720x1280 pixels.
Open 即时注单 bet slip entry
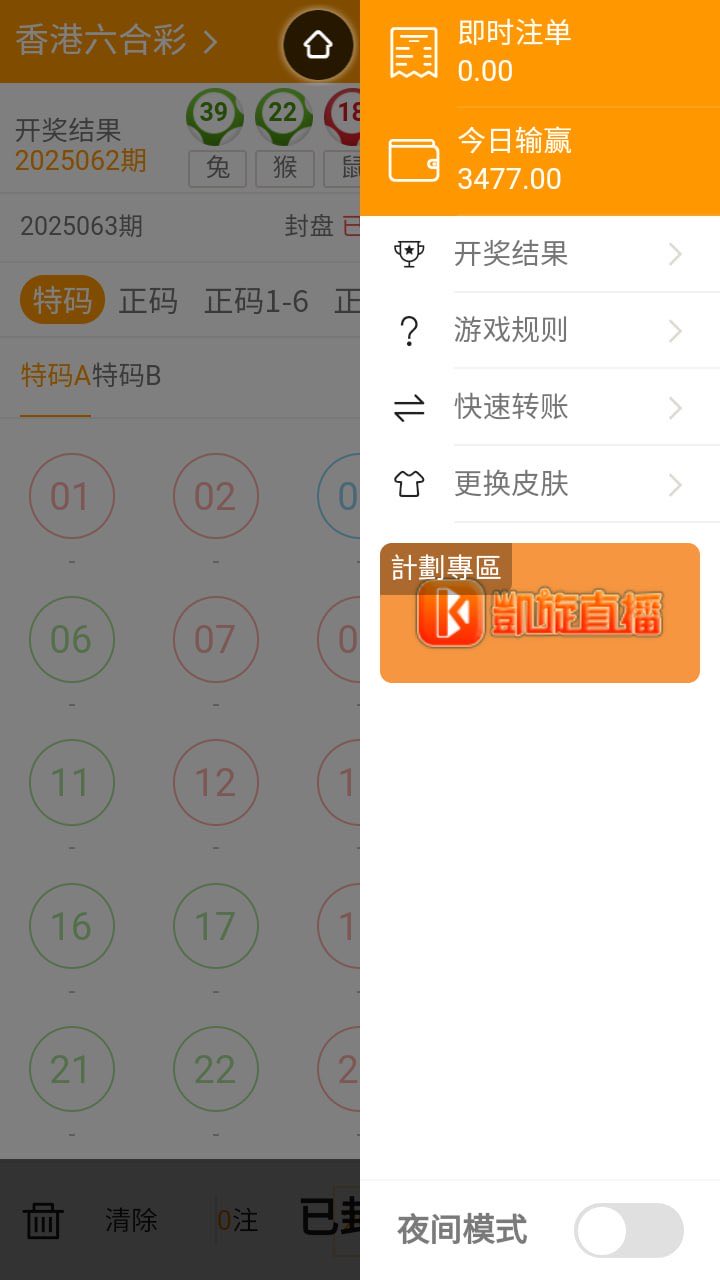[540, 52]
